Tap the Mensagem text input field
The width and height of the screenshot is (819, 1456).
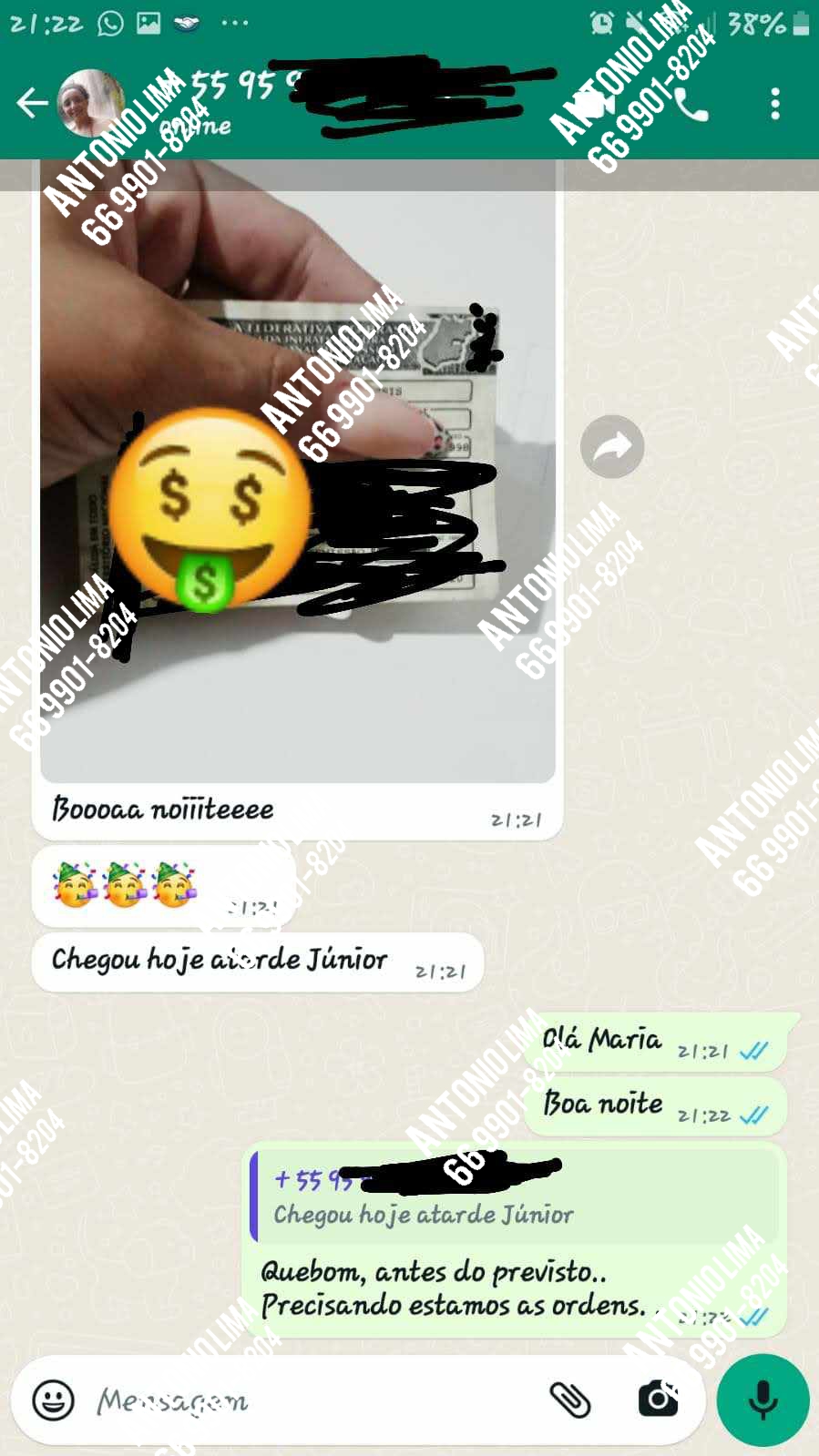tap(273, 1402)
